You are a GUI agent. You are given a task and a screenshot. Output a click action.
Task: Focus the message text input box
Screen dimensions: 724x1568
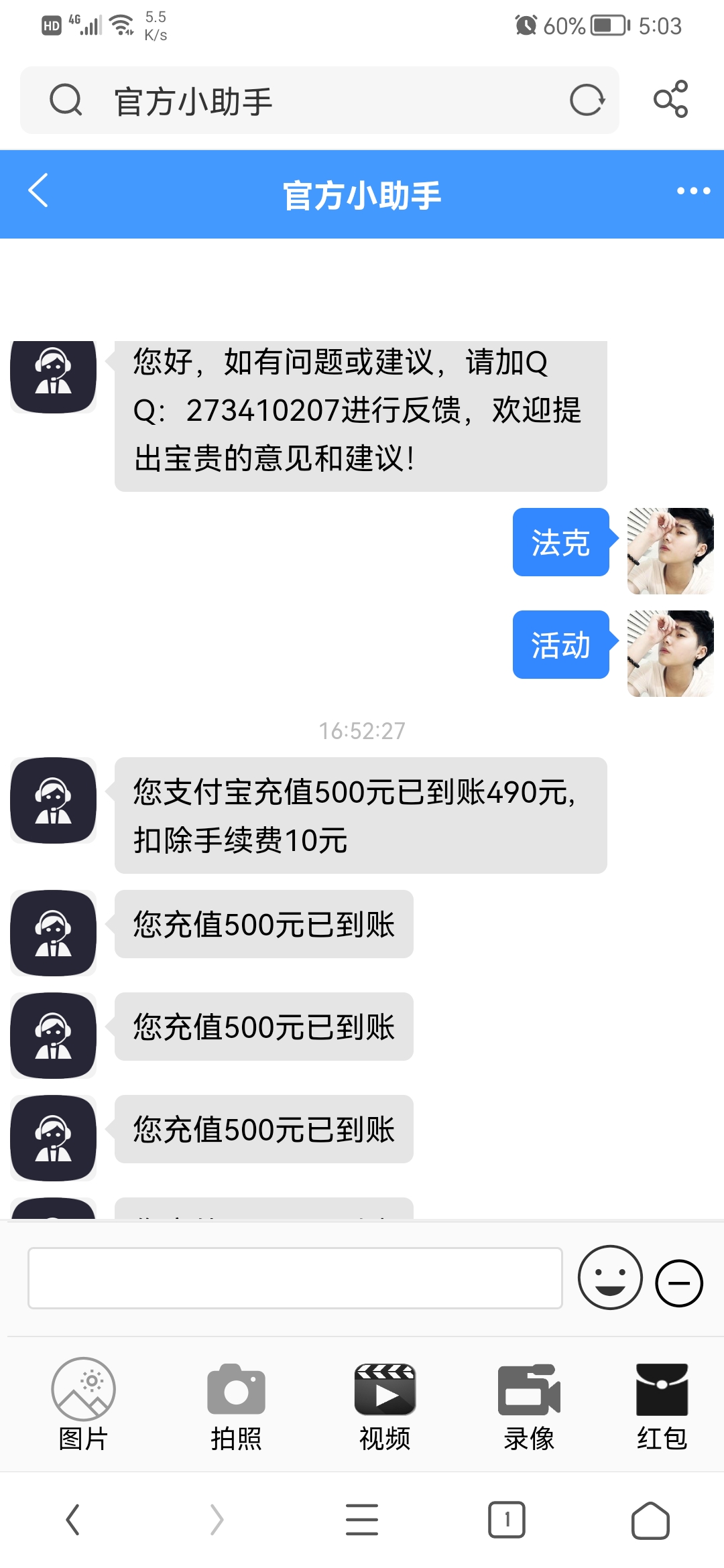tap(295, 1278)
